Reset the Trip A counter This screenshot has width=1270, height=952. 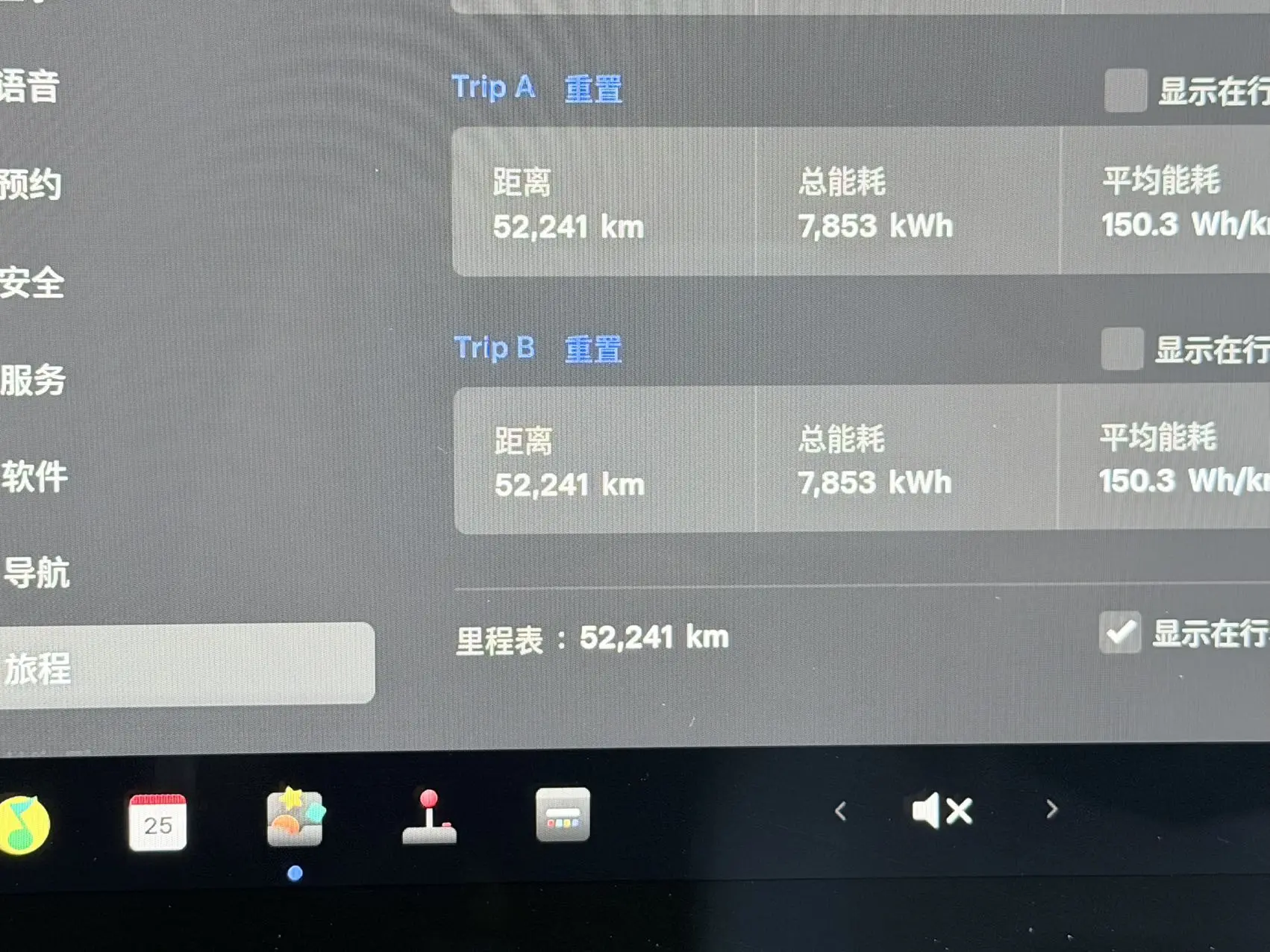click(x=593, y=90)
